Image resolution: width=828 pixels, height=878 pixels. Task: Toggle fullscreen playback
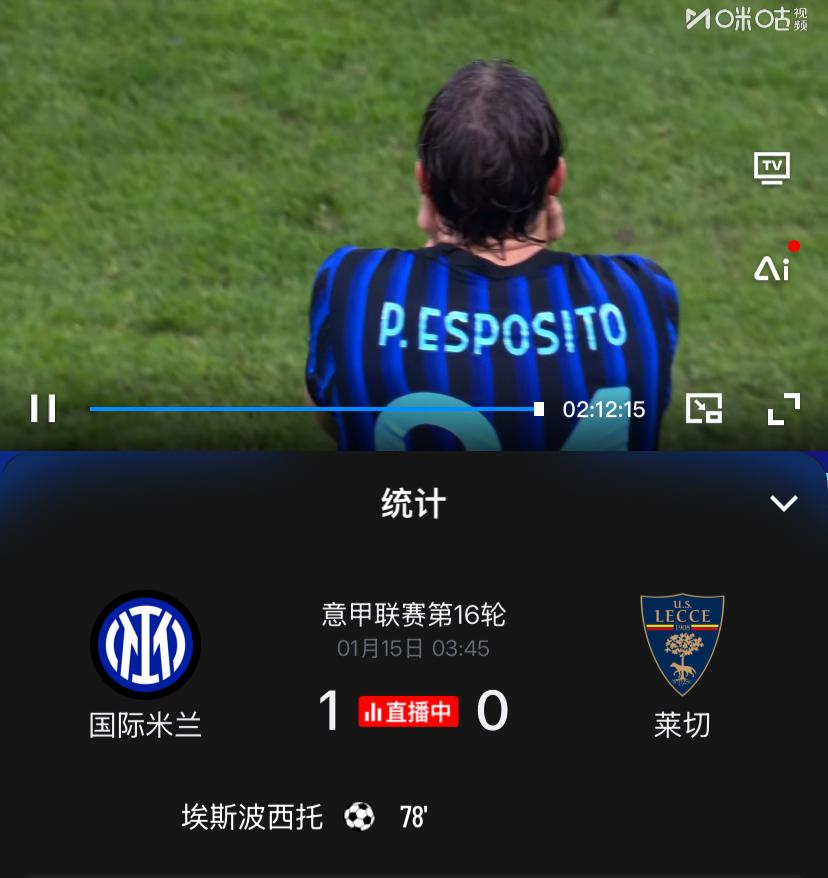tap(784, 409)
